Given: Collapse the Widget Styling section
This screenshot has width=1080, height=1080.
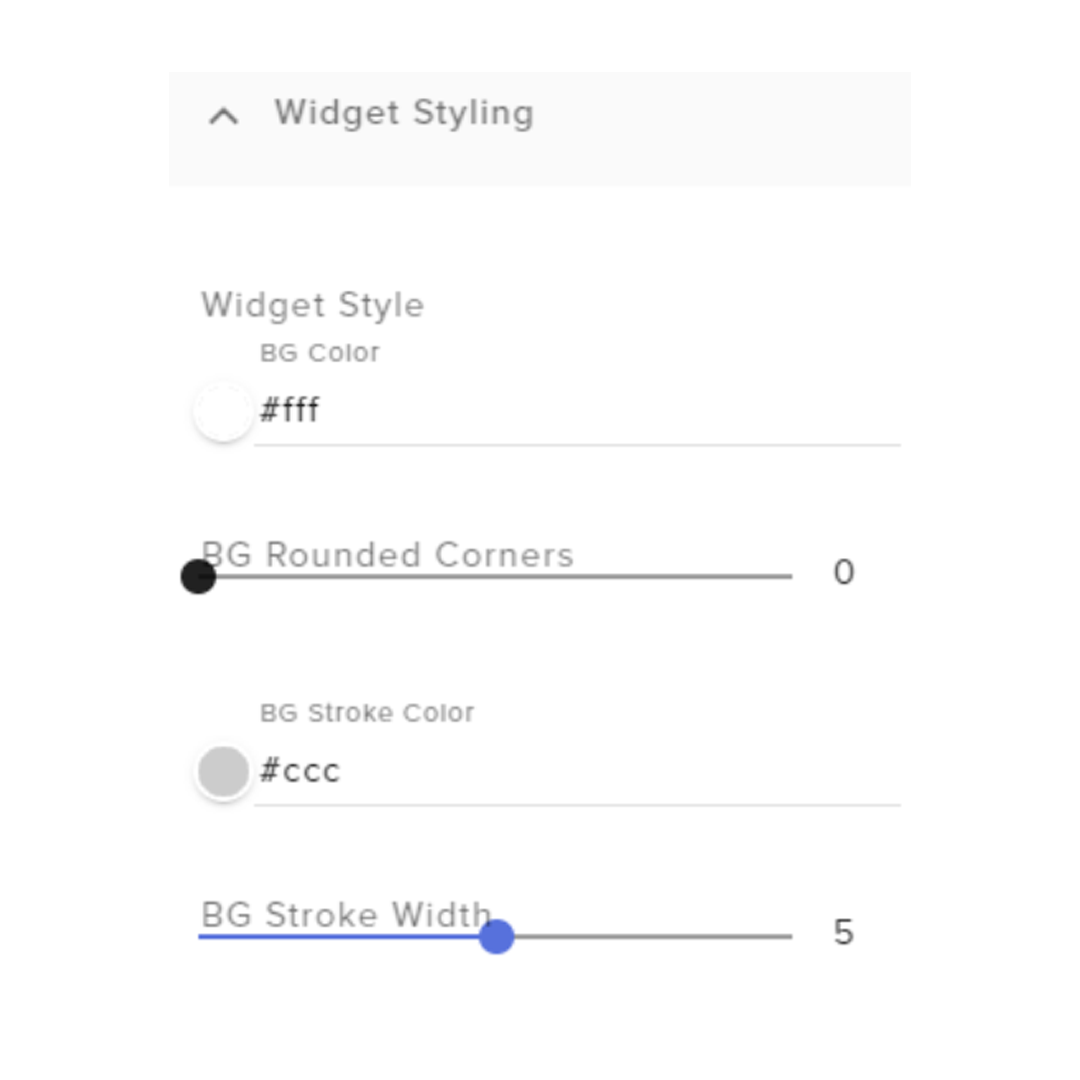Looking at the screenshot, I should (x=223, y=116).
